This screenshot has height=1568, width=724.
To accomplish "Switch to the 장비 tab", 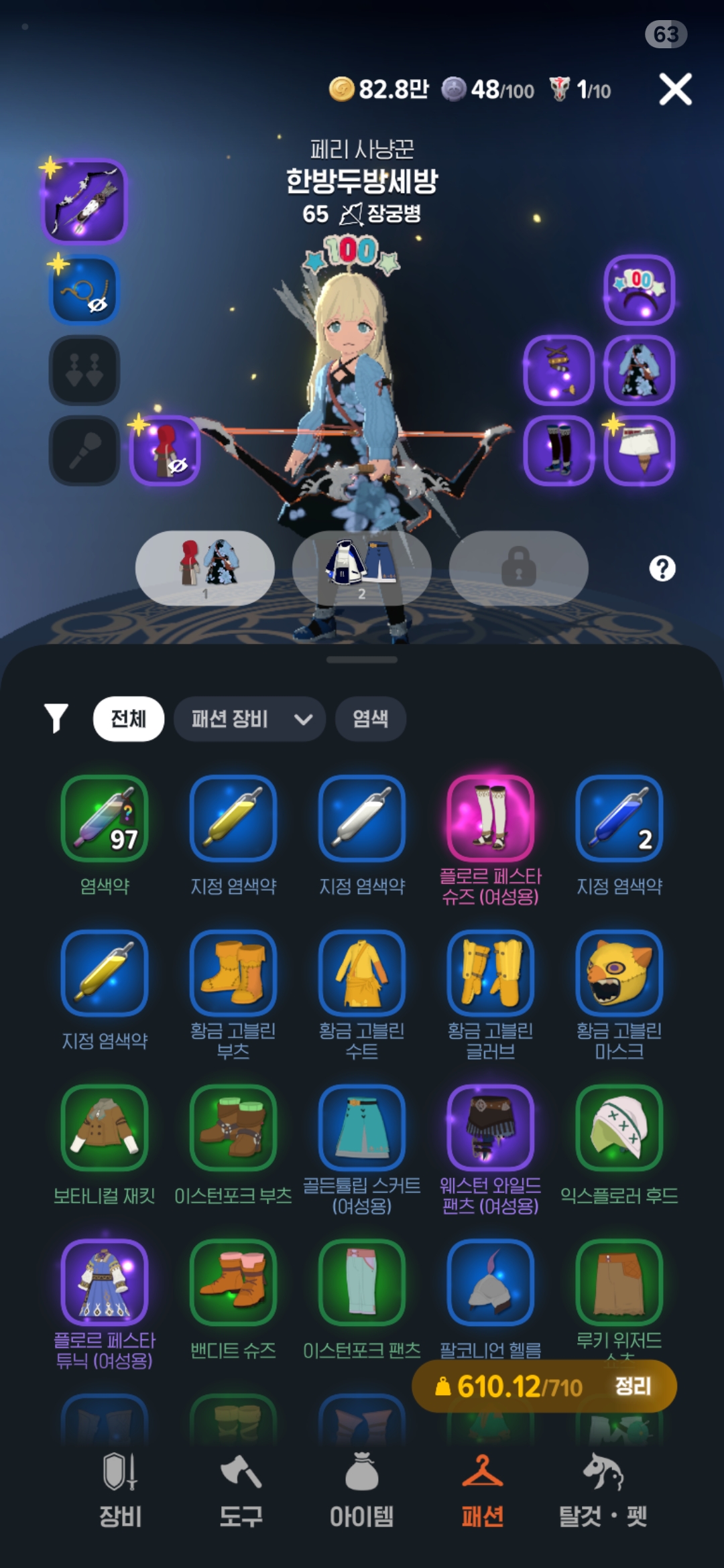I will tap(121, 1491).
